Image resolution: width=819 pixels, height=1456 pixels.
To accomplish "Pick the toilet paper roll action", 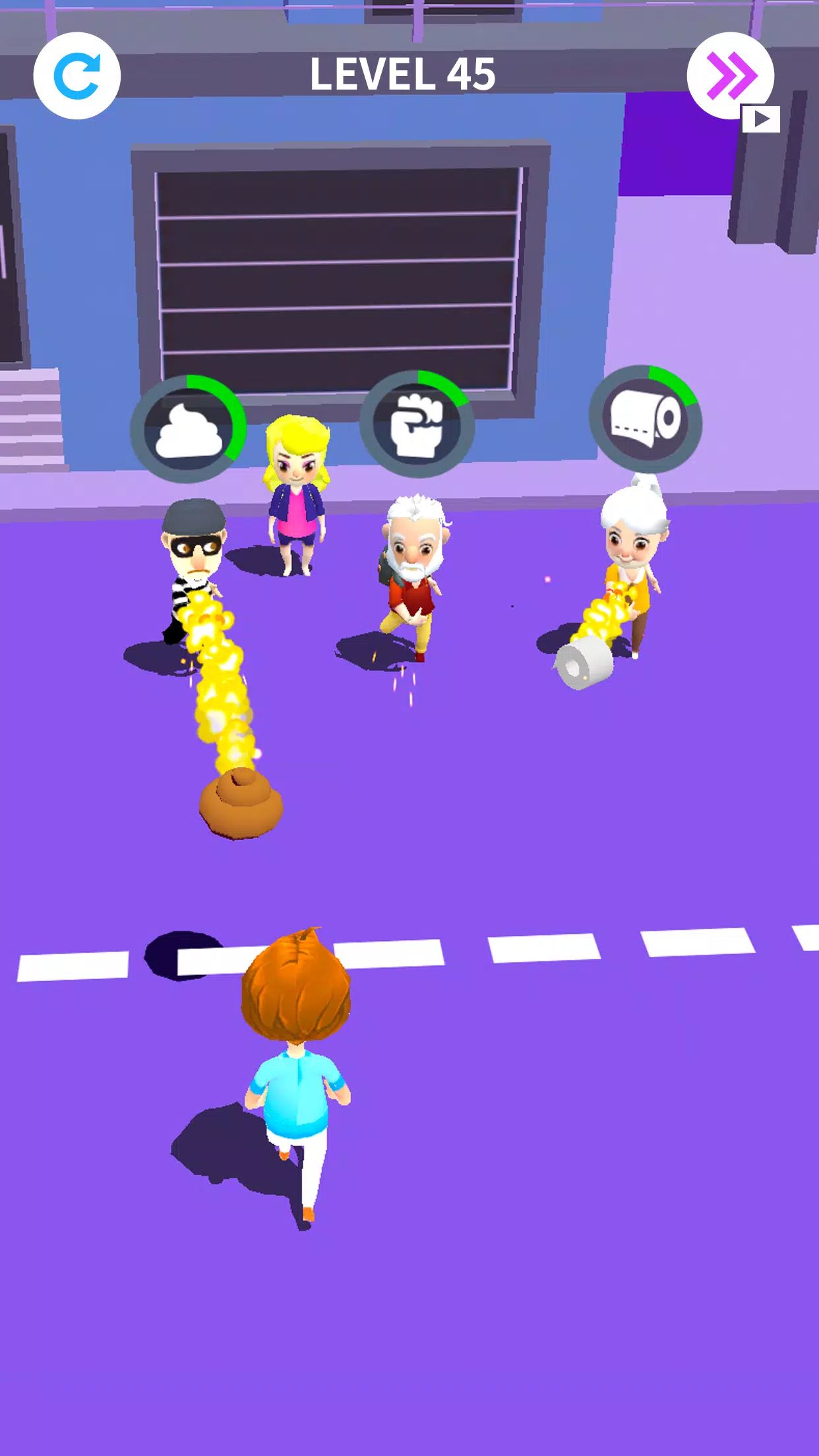I will pyautogui.click(x=645, y=419).
